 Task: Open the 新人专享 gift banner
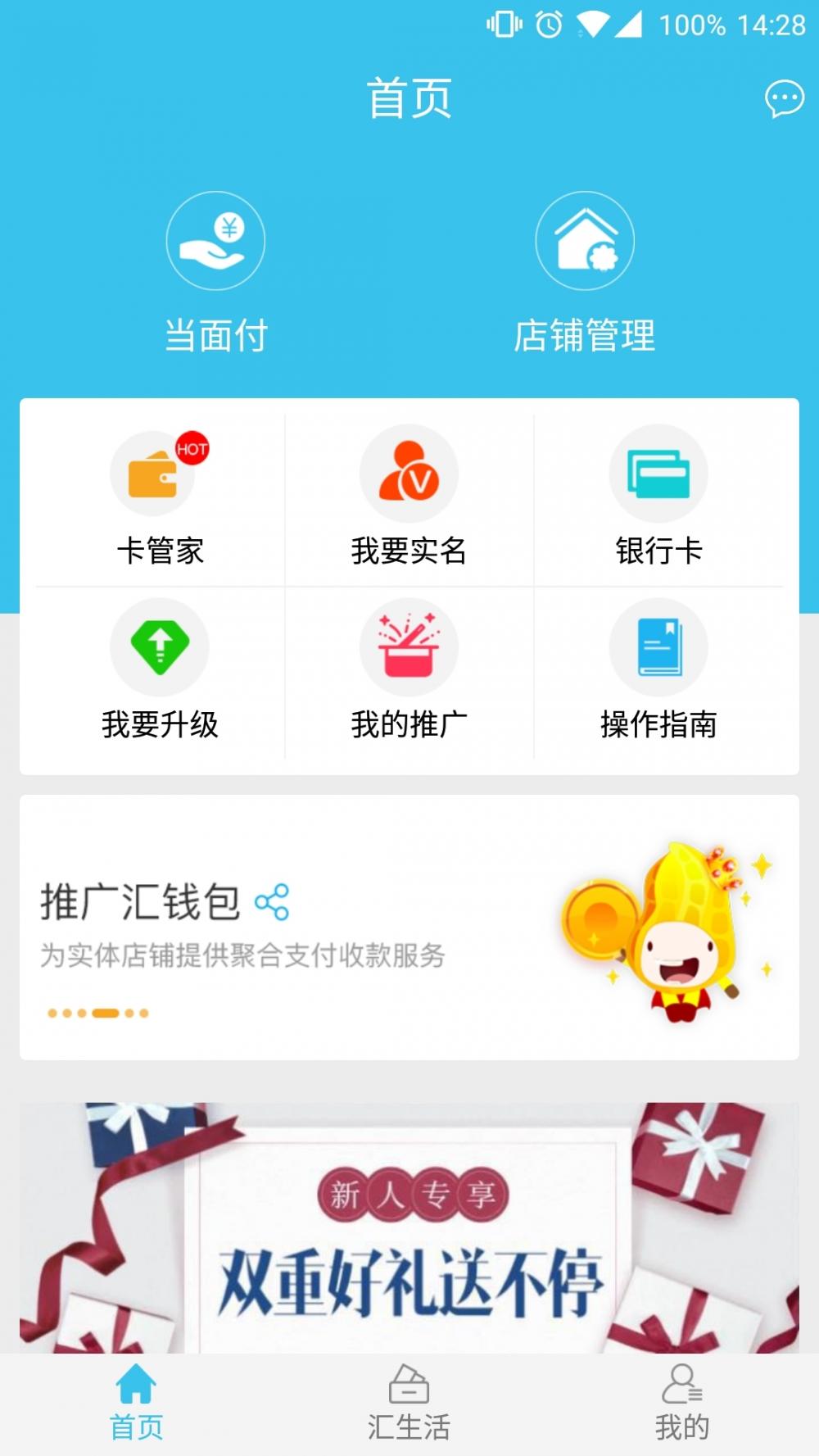409,1227
